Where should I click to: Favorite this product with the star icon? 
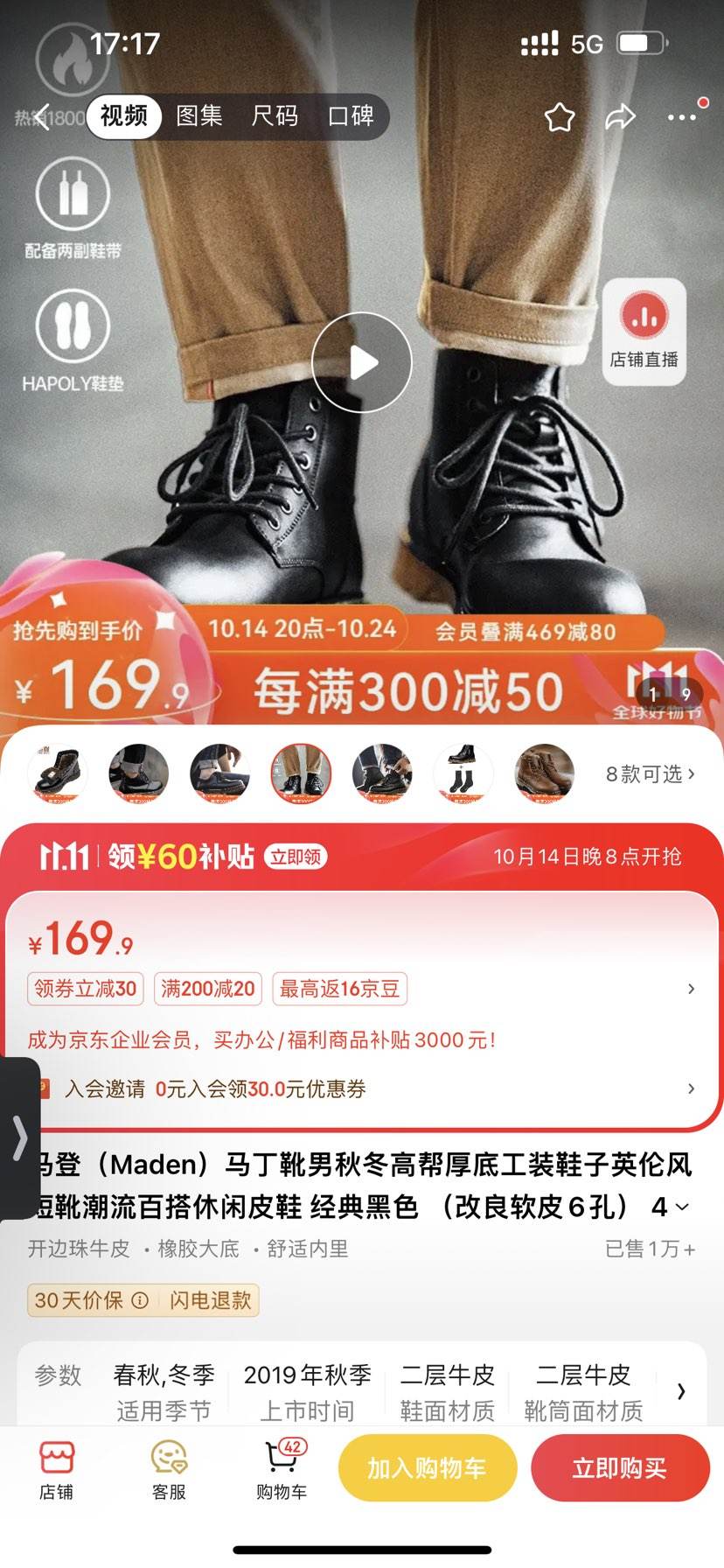click(560, 117)
